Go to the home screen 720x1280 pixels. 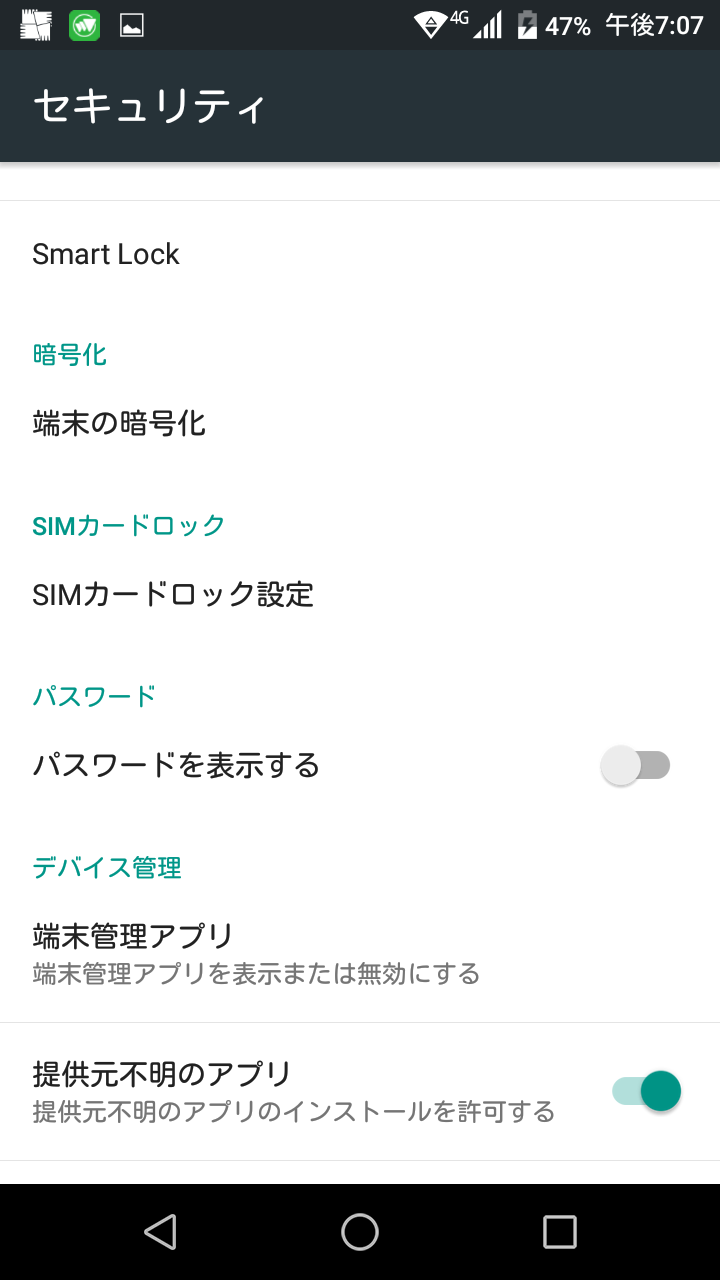pyautogui.click(x=360, y=1232)
